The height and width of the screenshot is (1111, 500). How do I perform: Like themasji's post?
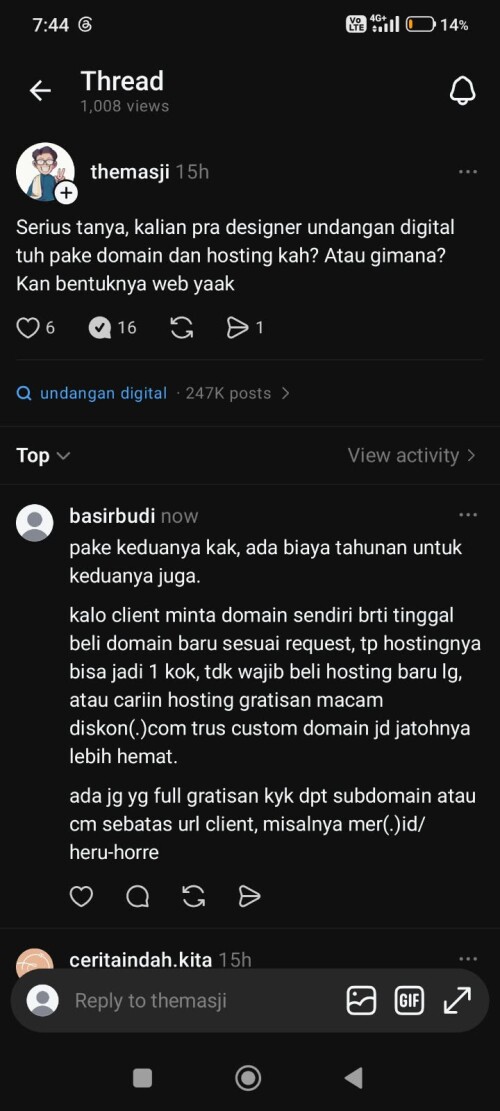tap(28, 327)
